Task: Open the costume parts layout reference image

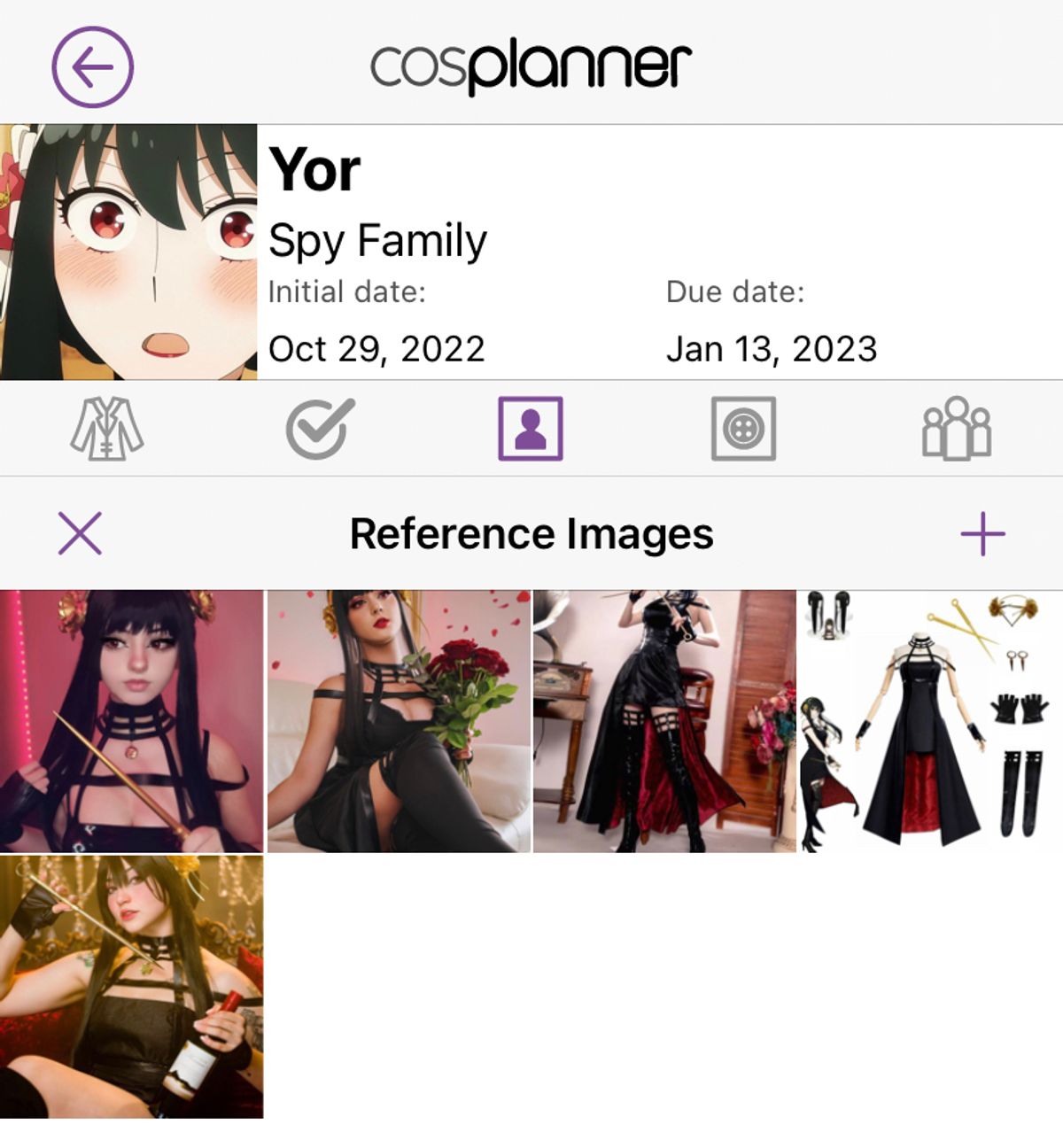Action: point(930,721)
